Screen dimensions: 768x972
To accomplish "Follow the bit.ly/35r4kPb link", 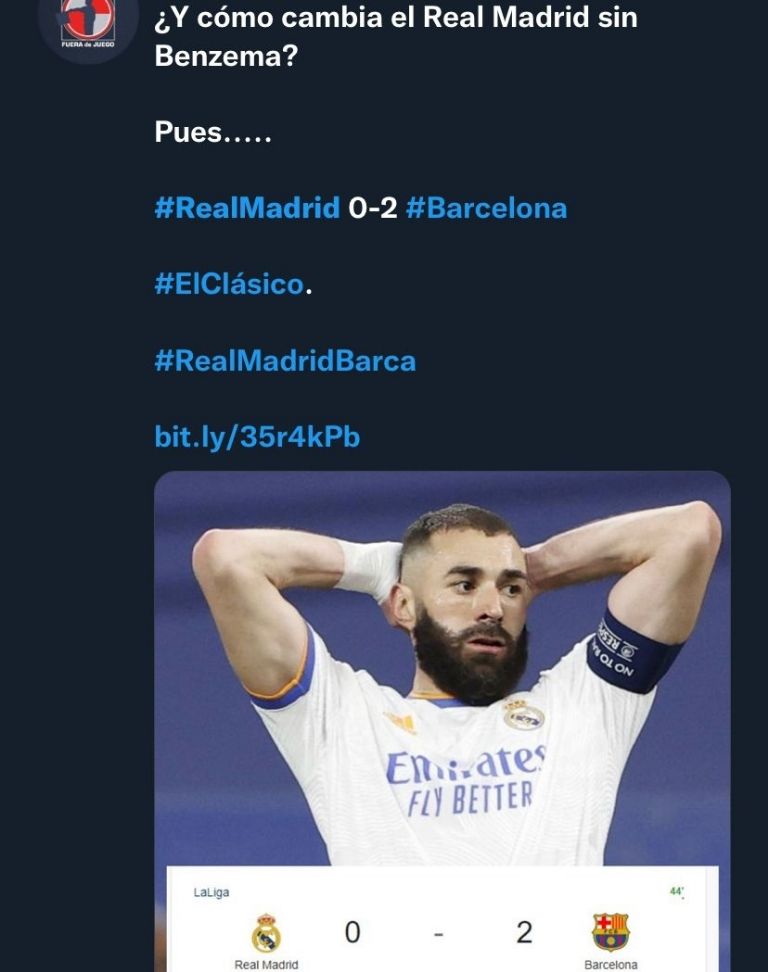I will tap(257, 437).
